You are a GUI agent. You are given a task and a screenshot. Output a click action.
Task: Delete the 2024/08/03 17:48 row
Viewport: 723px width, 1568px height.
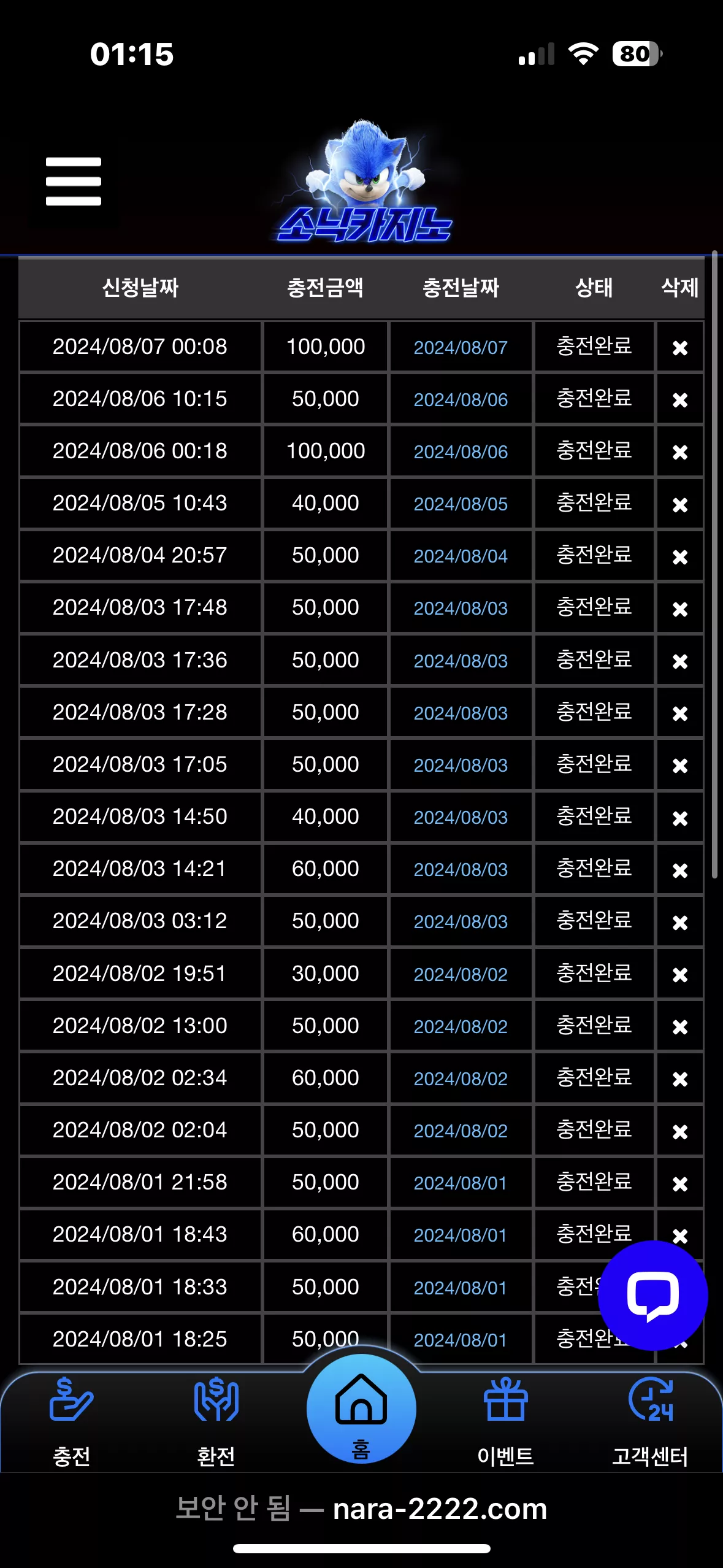(x=680, y=609)
